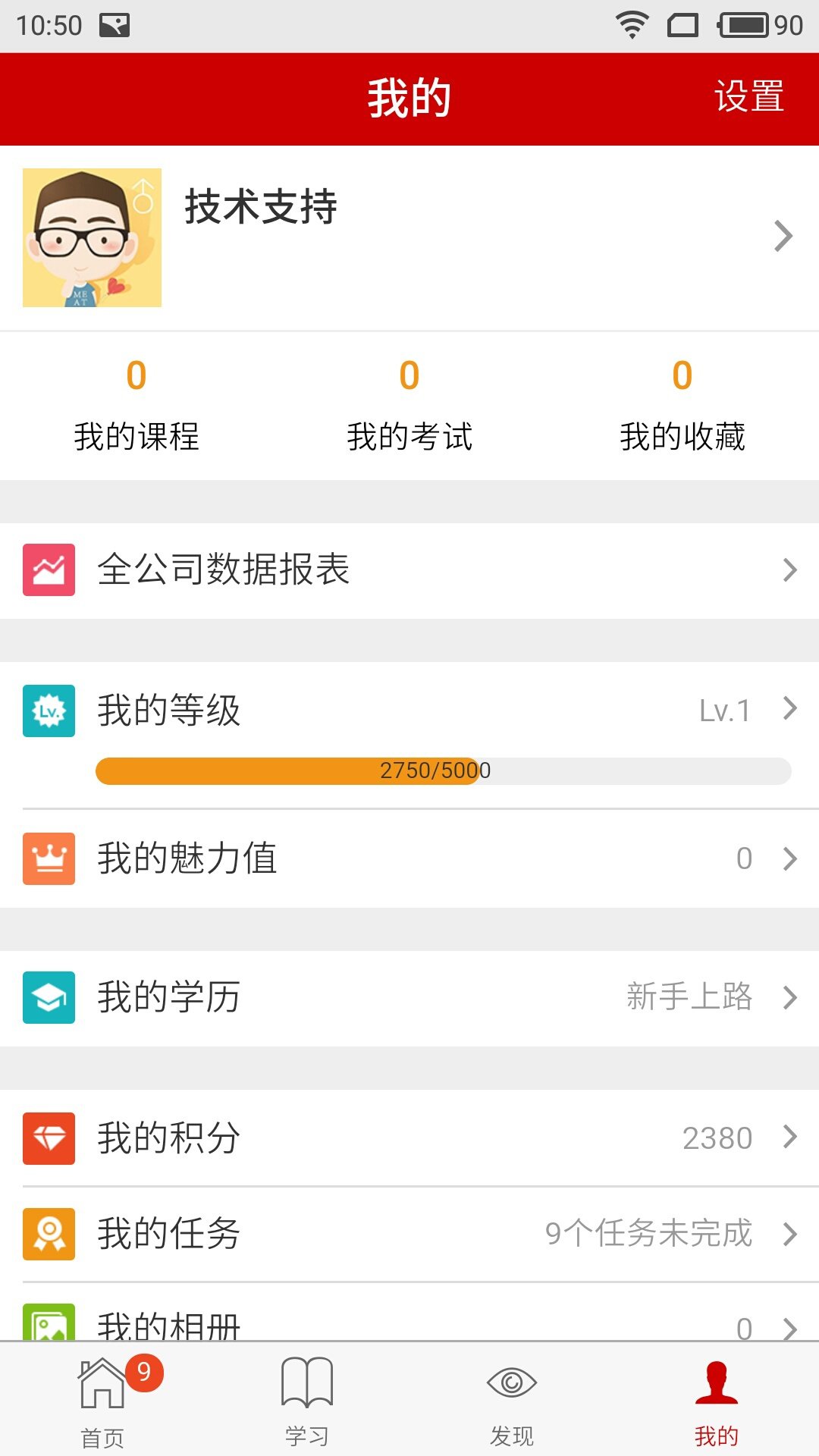Click the user avatar thumbnail
Viewport: 819px width, 1456px height.
click(x=92, y=236)
